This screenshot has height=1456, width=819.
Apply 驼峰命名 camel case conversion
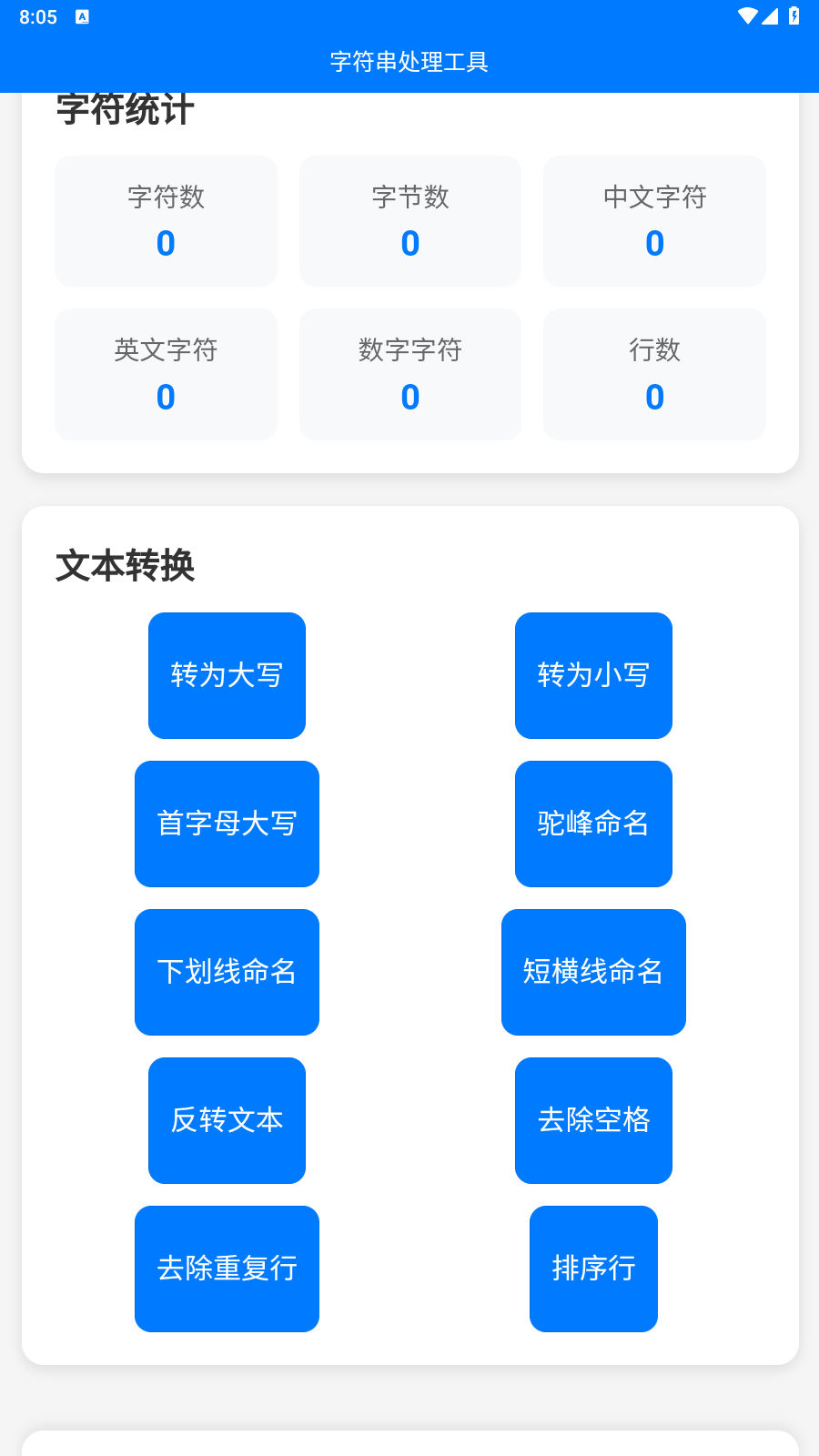[x=593, y=824]
